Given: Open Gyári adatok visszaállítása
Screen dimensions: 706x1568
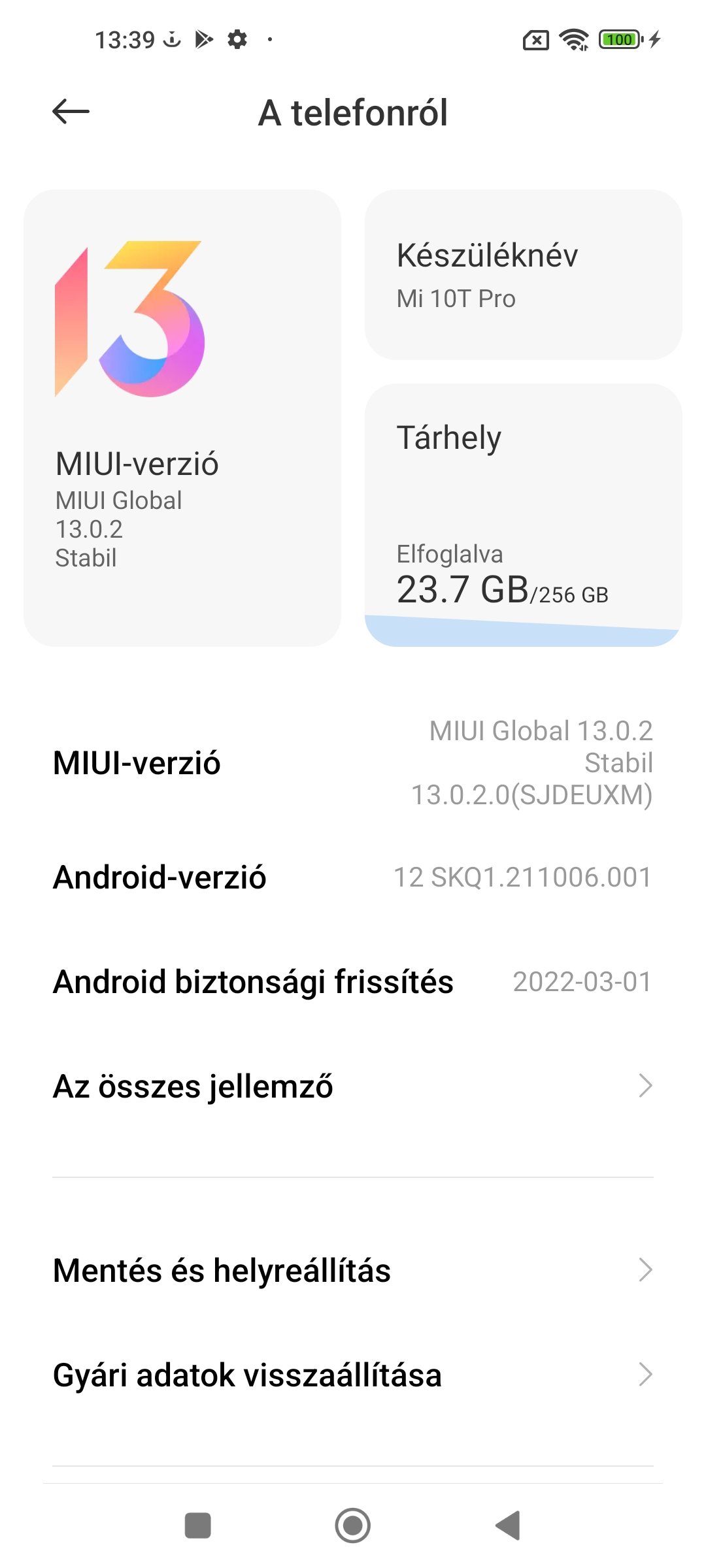Looking at the screenshot, I should coord(353,1375).
